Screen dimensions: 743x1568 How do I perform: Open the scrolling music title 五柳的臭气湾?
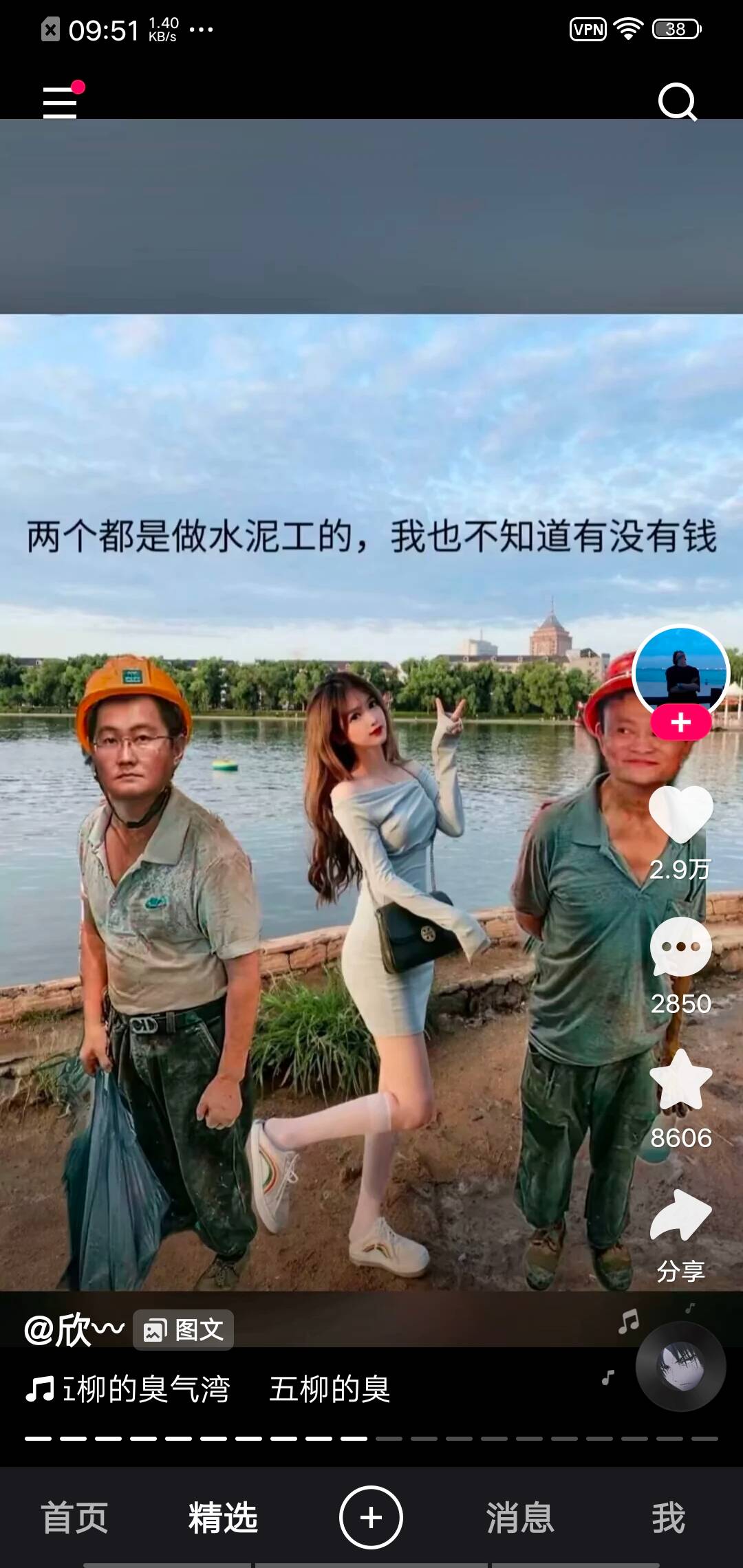coord(206,1389)
